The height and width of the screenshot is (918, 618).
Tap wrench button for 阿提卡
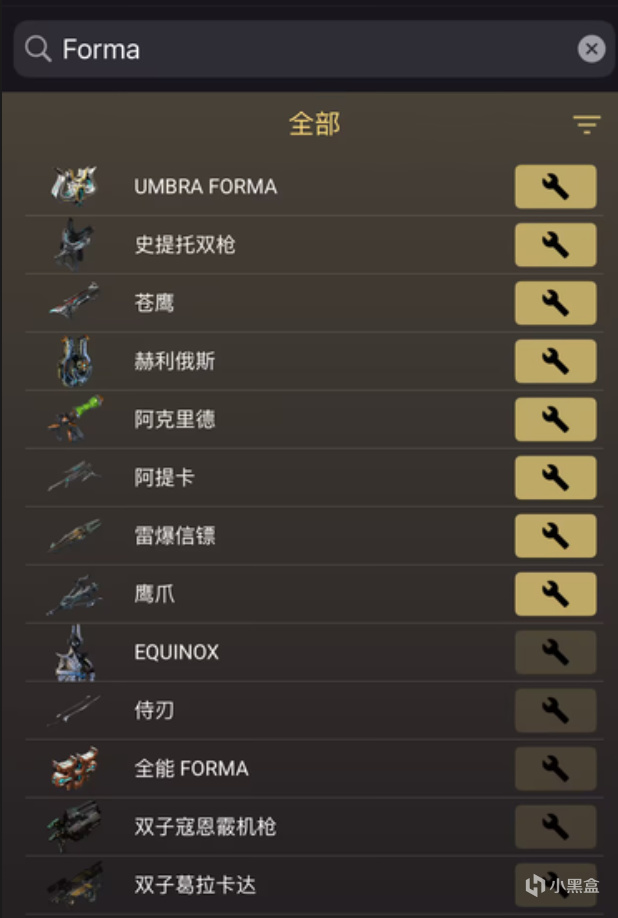click(555, 477)
